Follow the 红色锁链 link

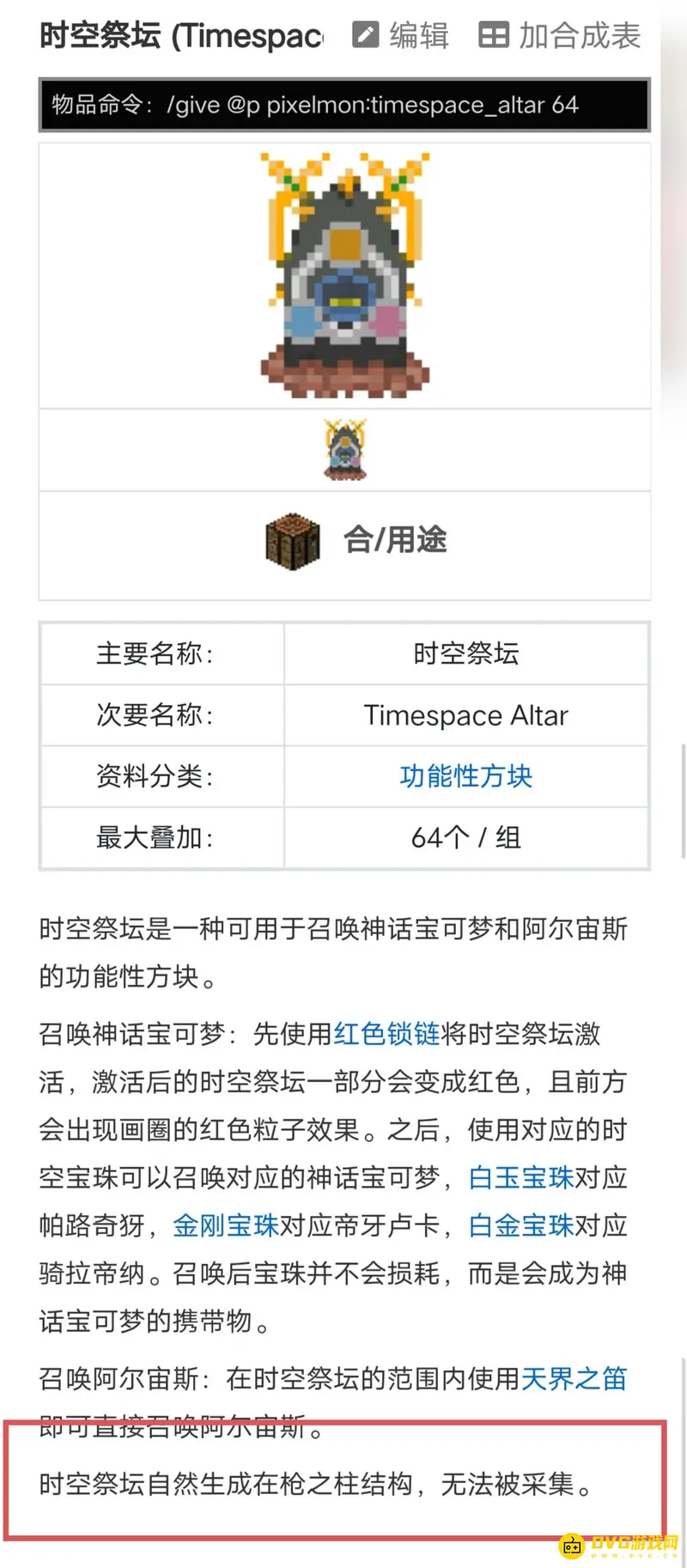click(x=386, y=1033)
